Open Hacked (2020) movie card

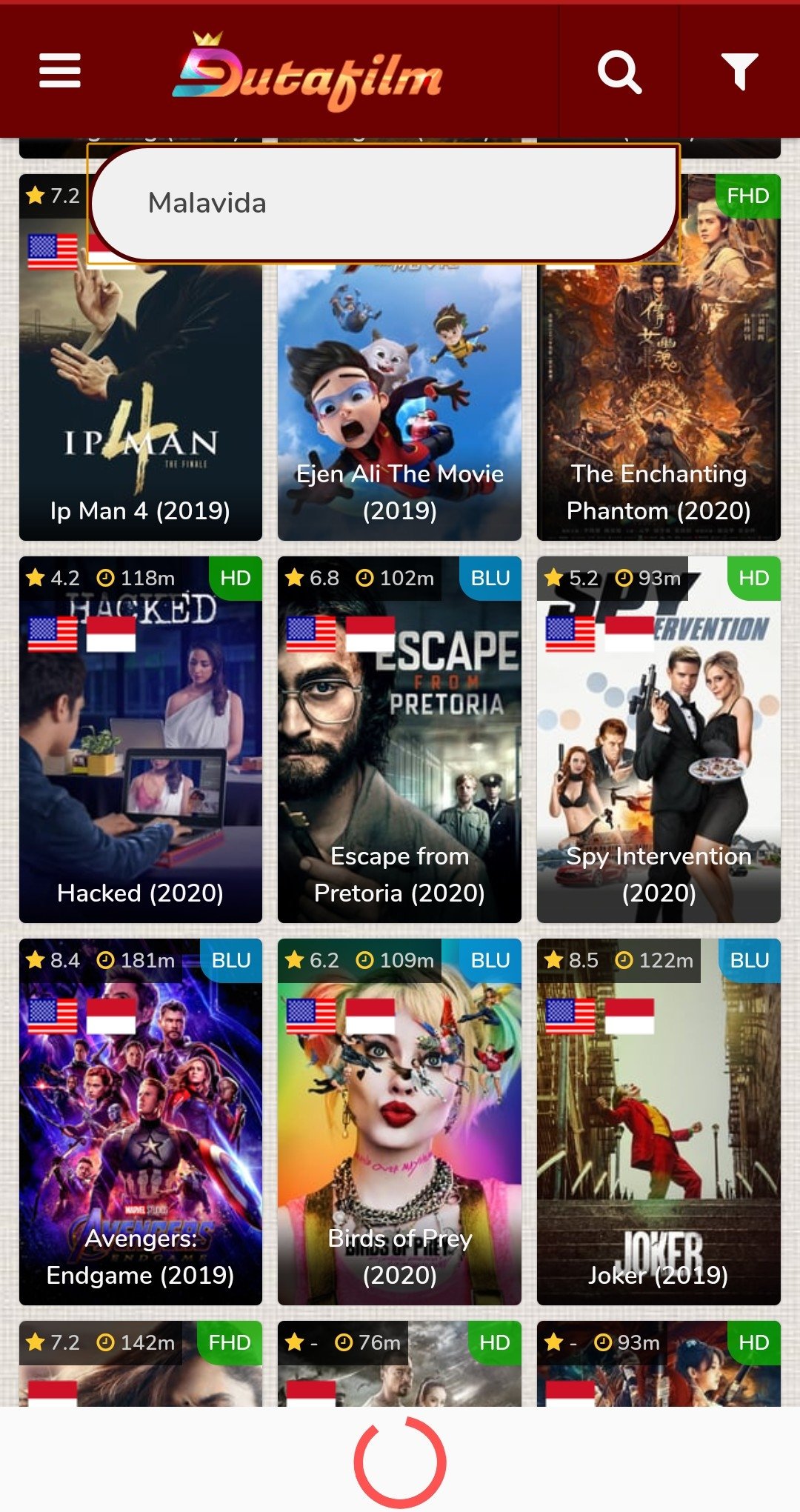[140, 741]
